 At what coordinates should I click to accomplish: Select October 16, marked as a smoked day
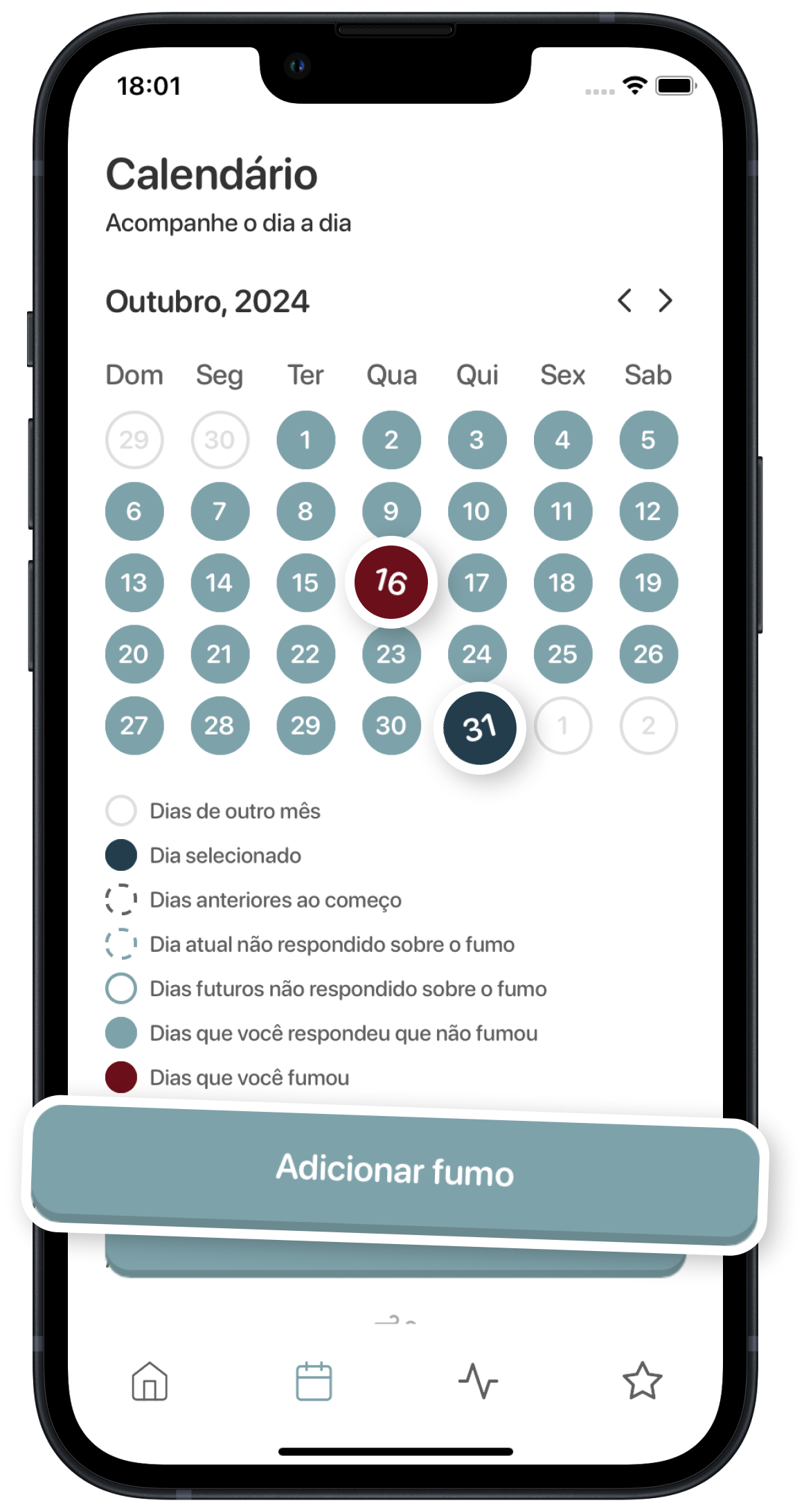pyautogui.click(x=391, y=582)
